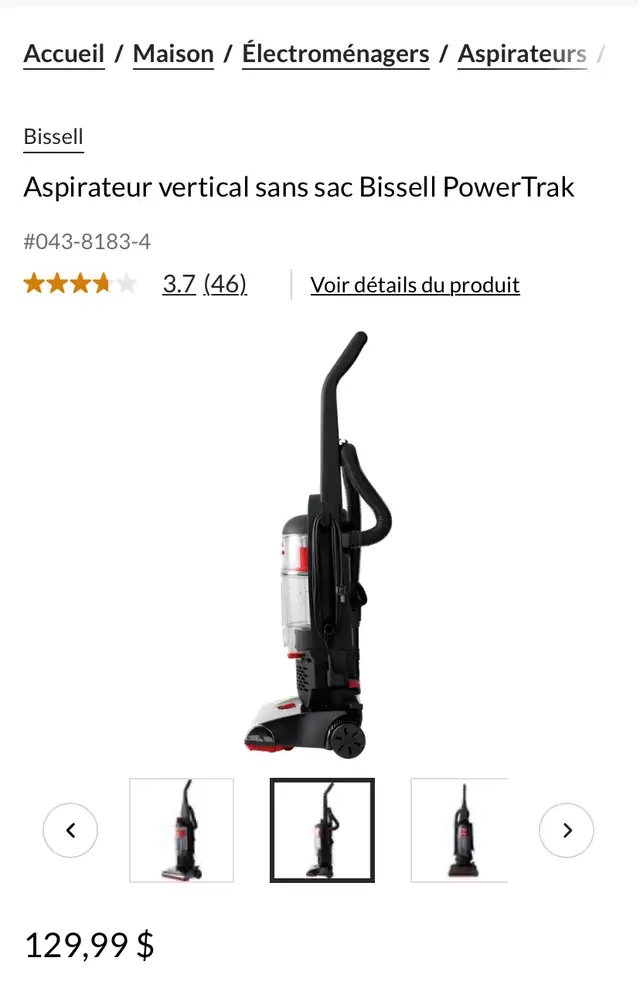Select the first vacuum thumbnail with brush view
Image resolution: width=640 pixels, height=1003 pixels.
[x=181, y=830]
